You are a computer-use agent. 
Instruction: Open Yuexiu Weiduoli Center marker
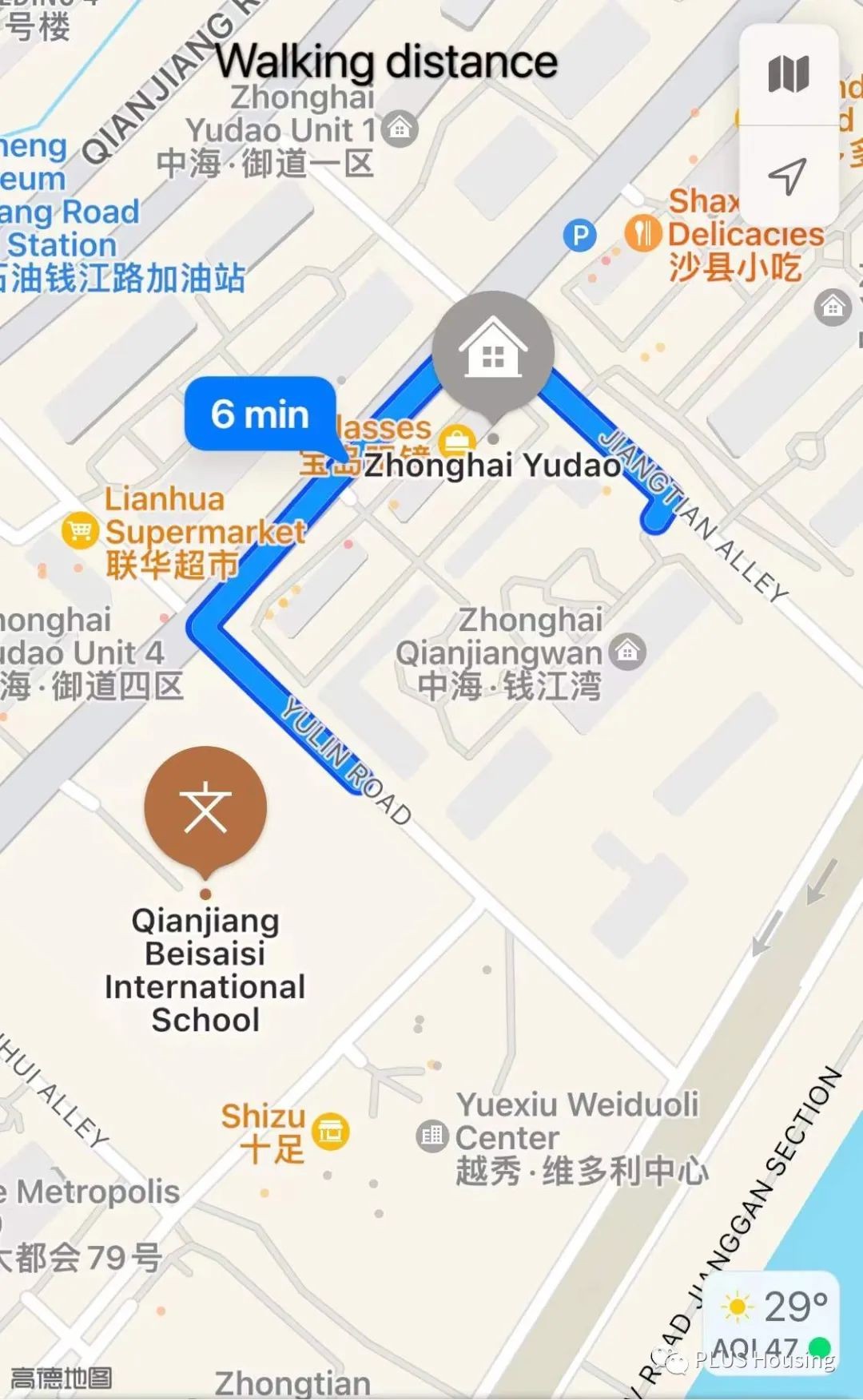coord(432,1136)
